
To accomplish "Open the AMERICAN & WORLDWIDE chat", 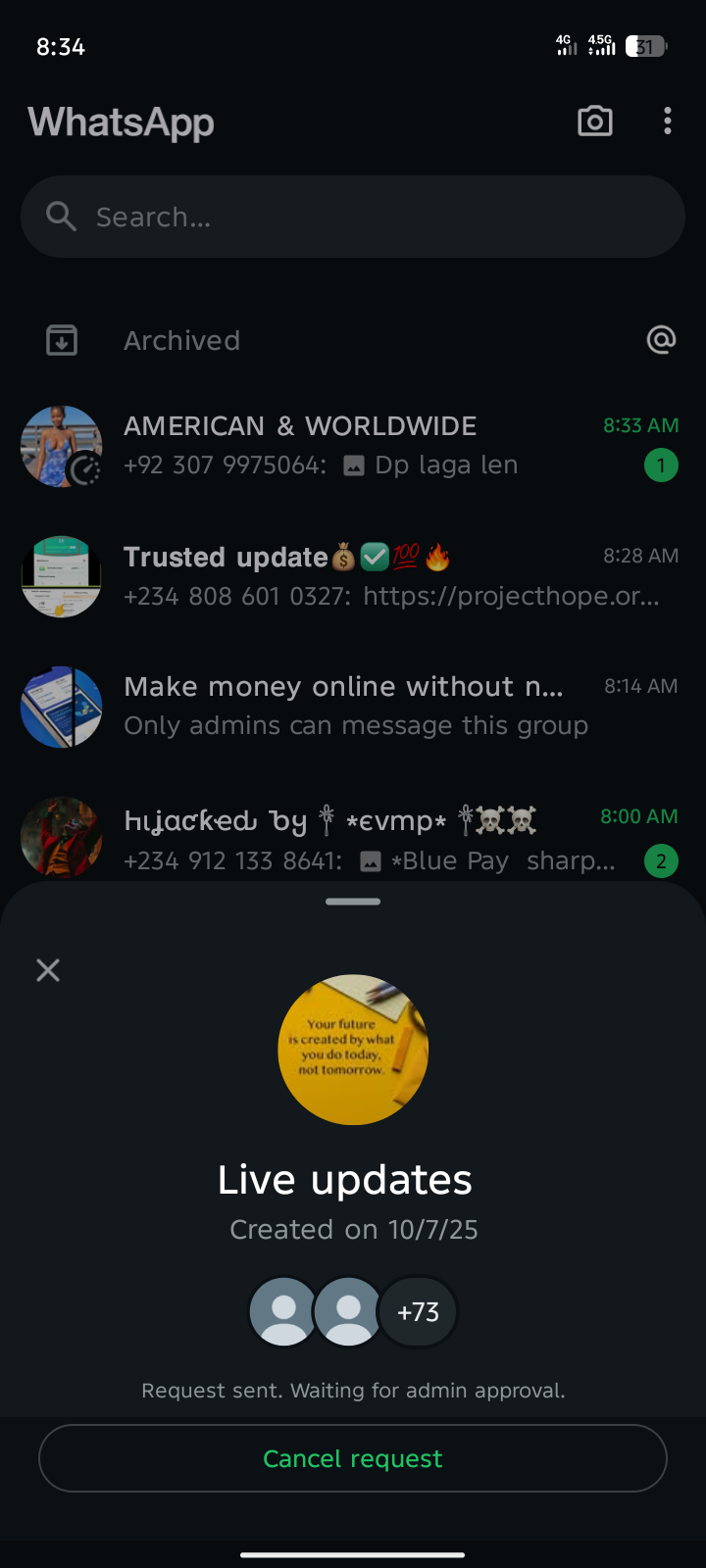I will (x=353, y=446).
